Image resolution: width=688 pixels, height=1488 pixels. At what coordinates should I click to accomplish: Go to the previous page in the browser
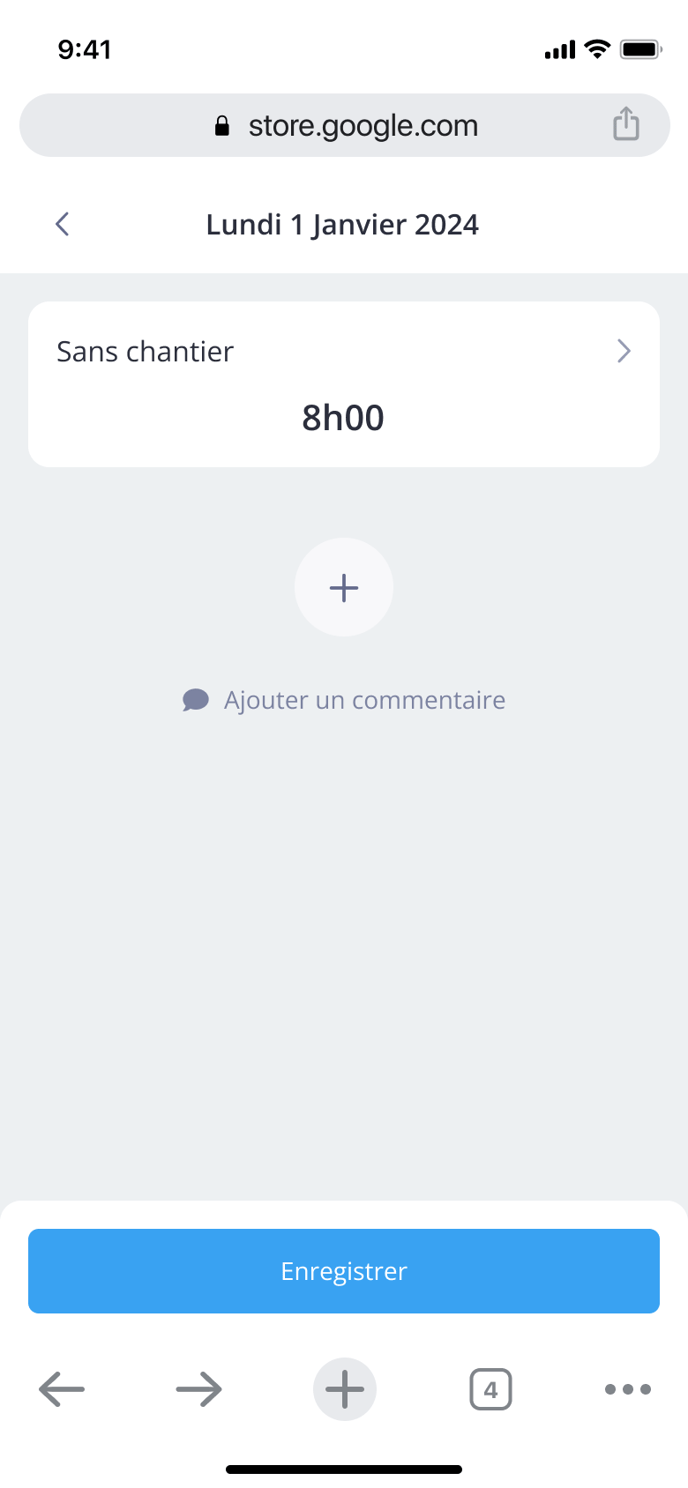pos(62,1389)
